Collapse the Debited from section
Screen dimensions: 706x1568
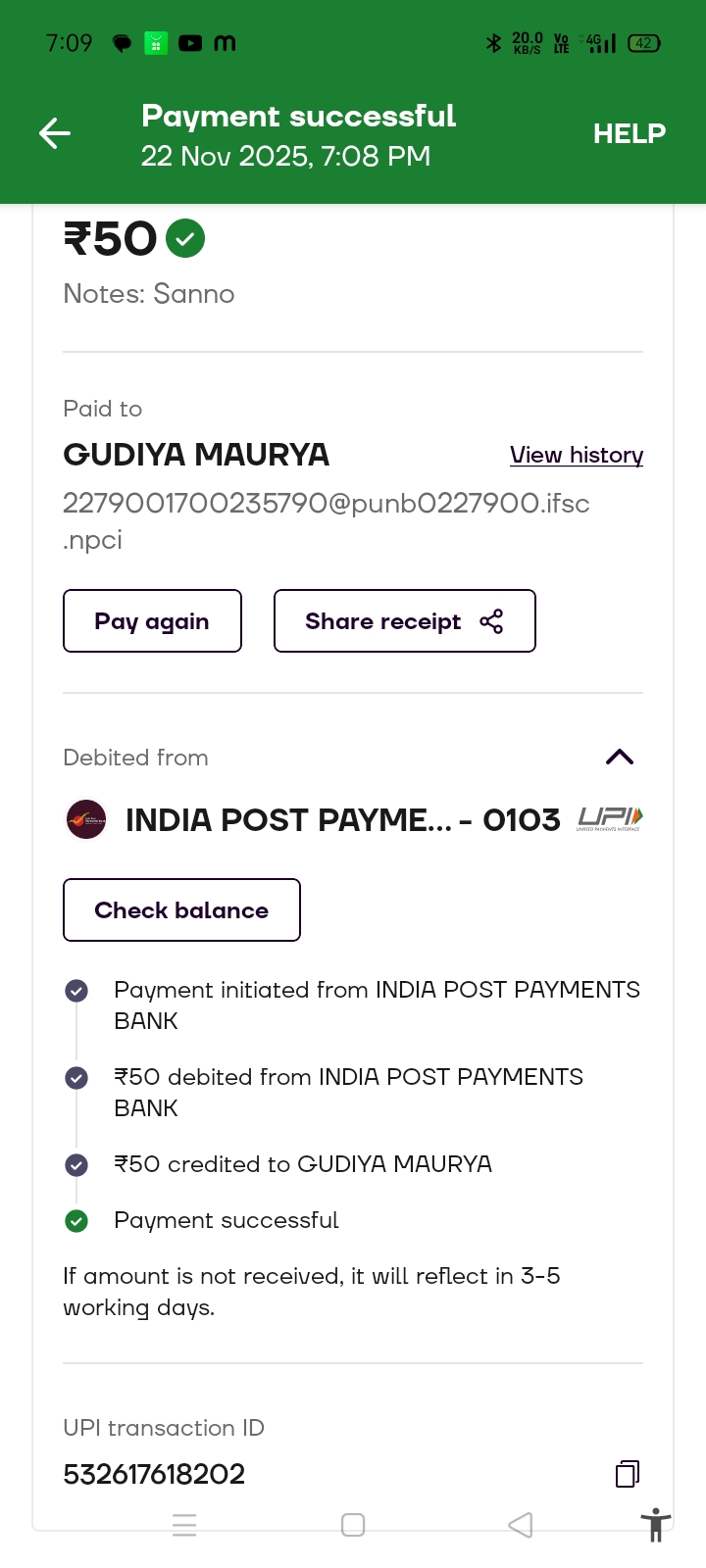[x=620, y=757]
